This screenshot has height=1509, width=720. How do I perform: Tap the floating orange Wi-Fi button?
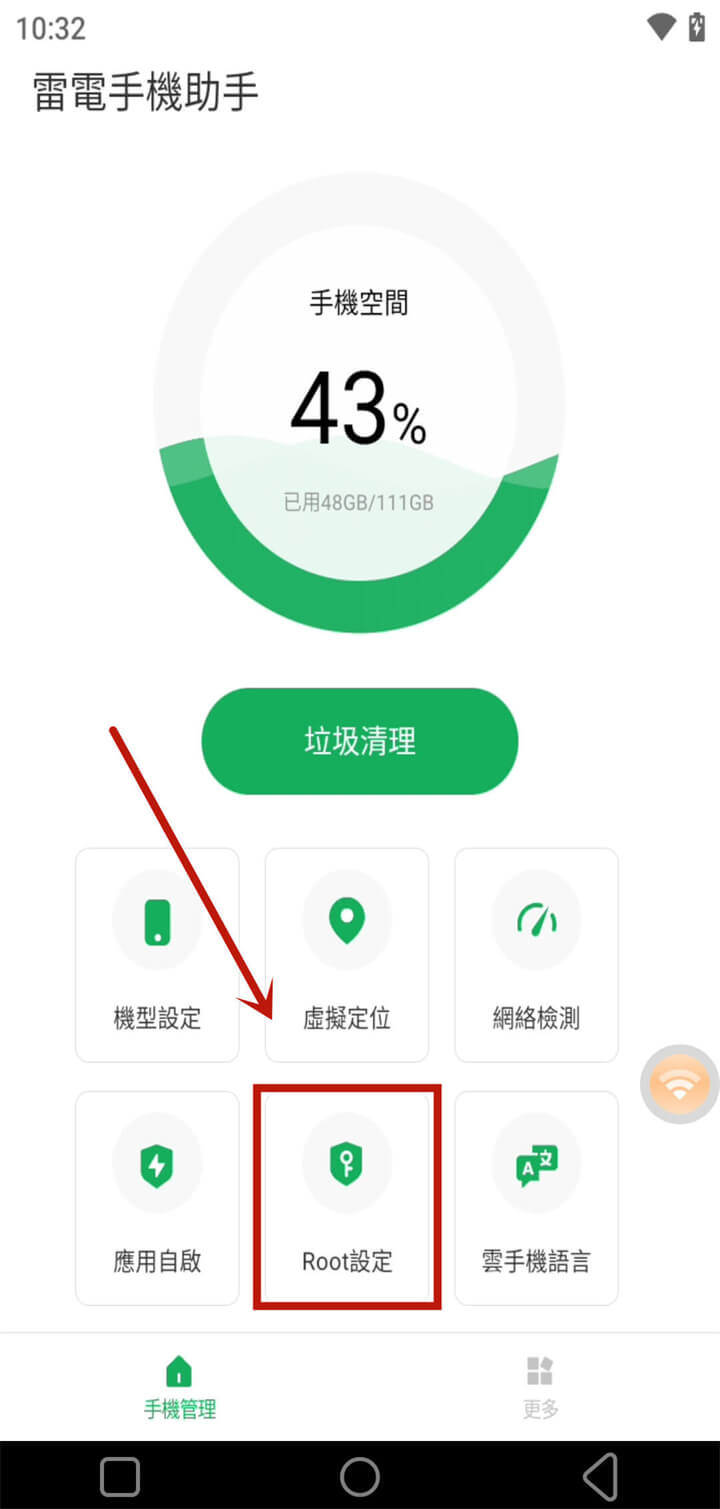point(680,1084)
